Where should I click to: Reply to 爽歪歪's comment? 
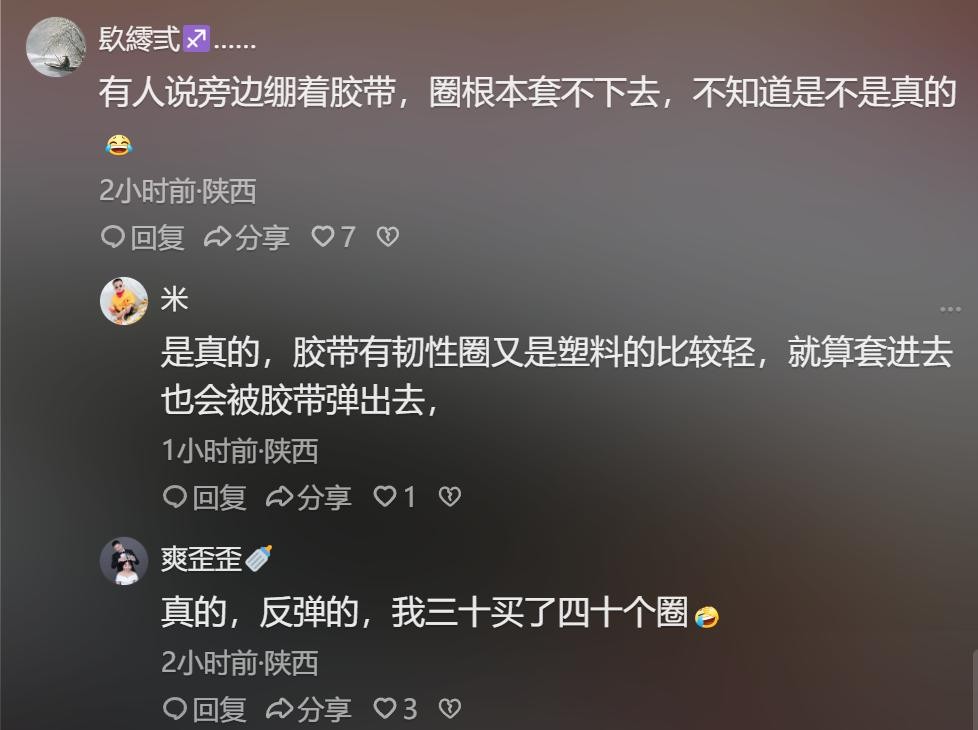coord(205,709)
